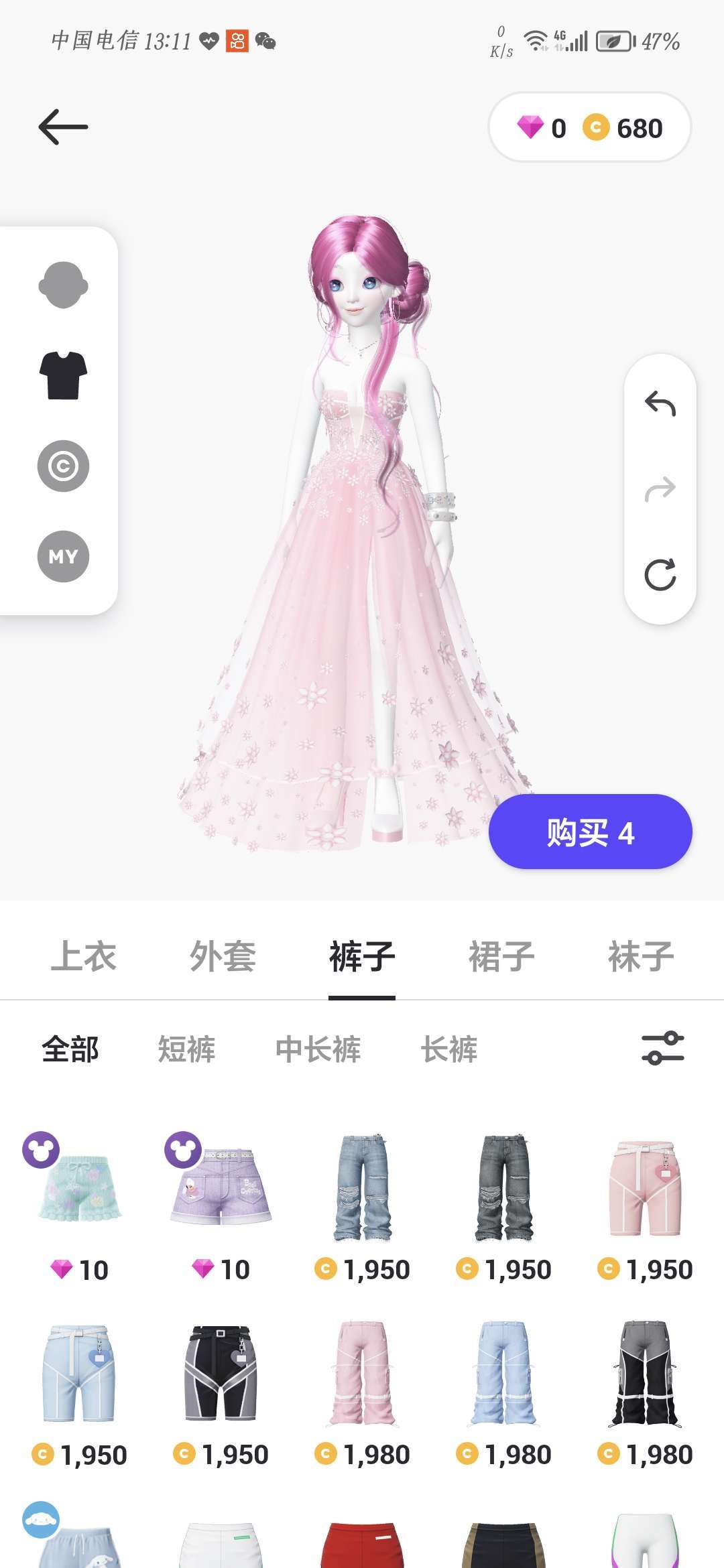The height and width of the screenshot is (1568, 724).
Task: Open the filter settings sliders icon
Action: tap(662, 1048)
